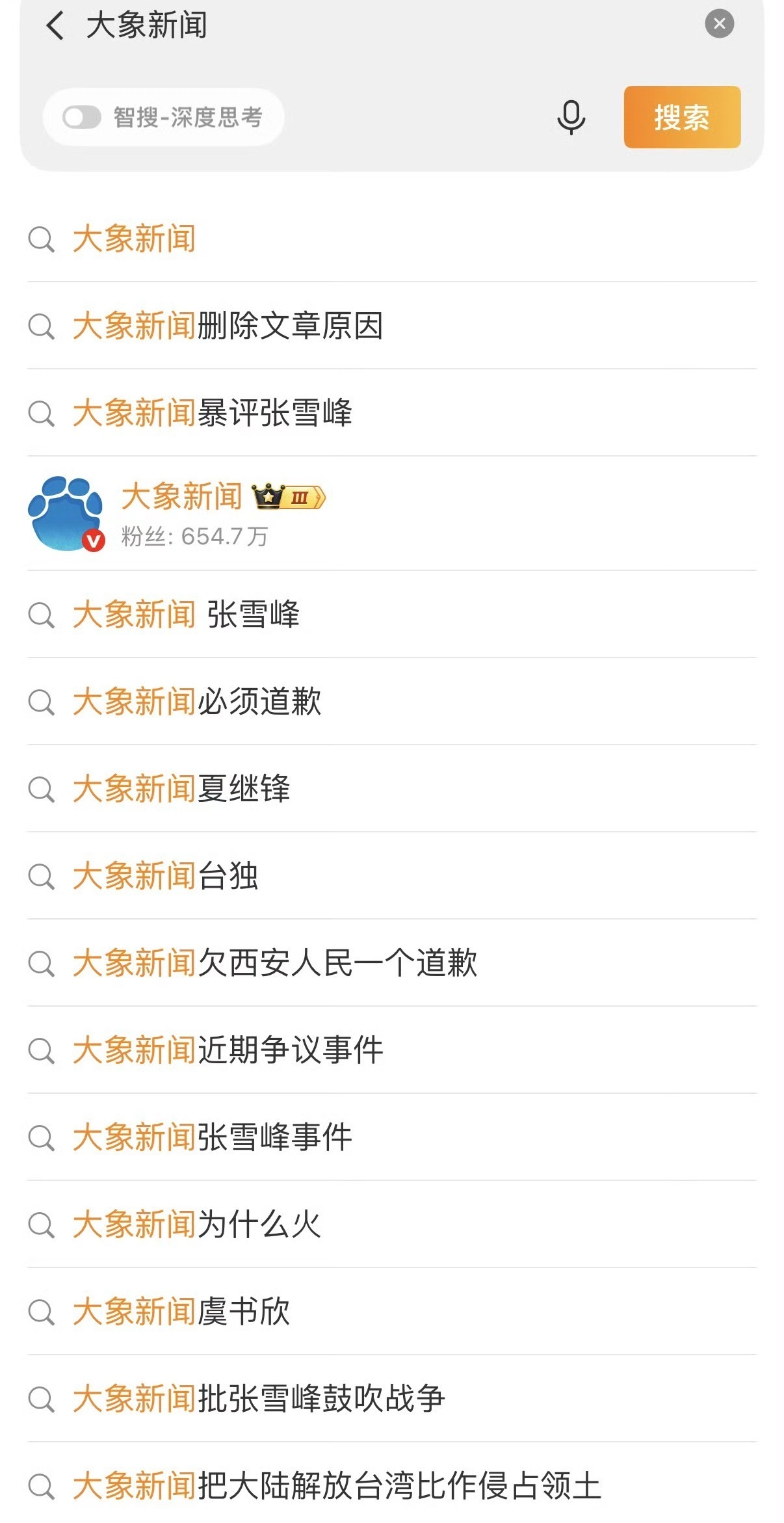This screenshot has height=1523, width=784.
Task: Start voice input with the microphone
Action: 571,118
